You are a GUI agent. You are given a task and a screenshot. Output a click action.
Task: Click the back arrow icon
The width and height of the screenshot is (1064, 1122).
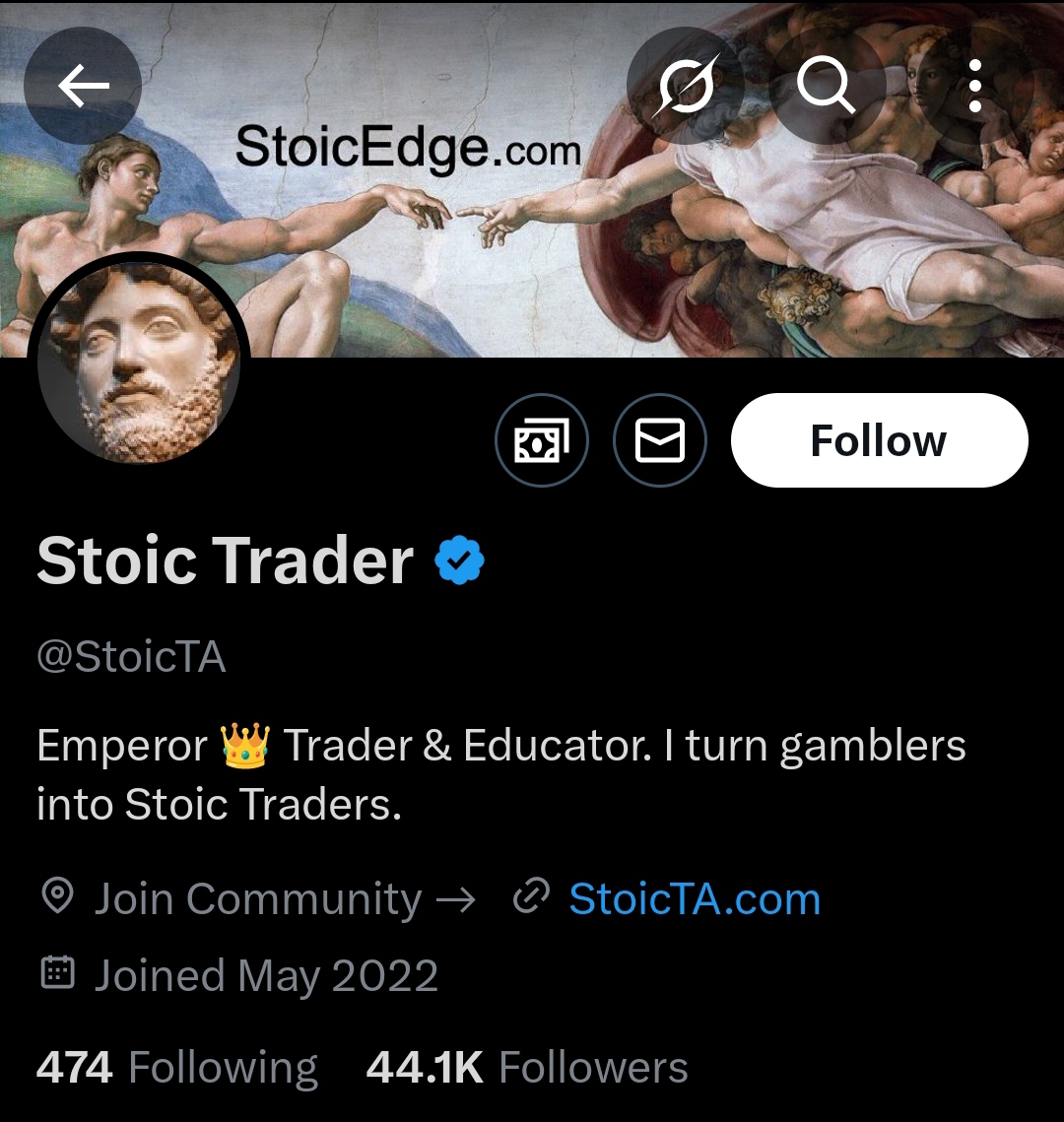pos(83,86)
